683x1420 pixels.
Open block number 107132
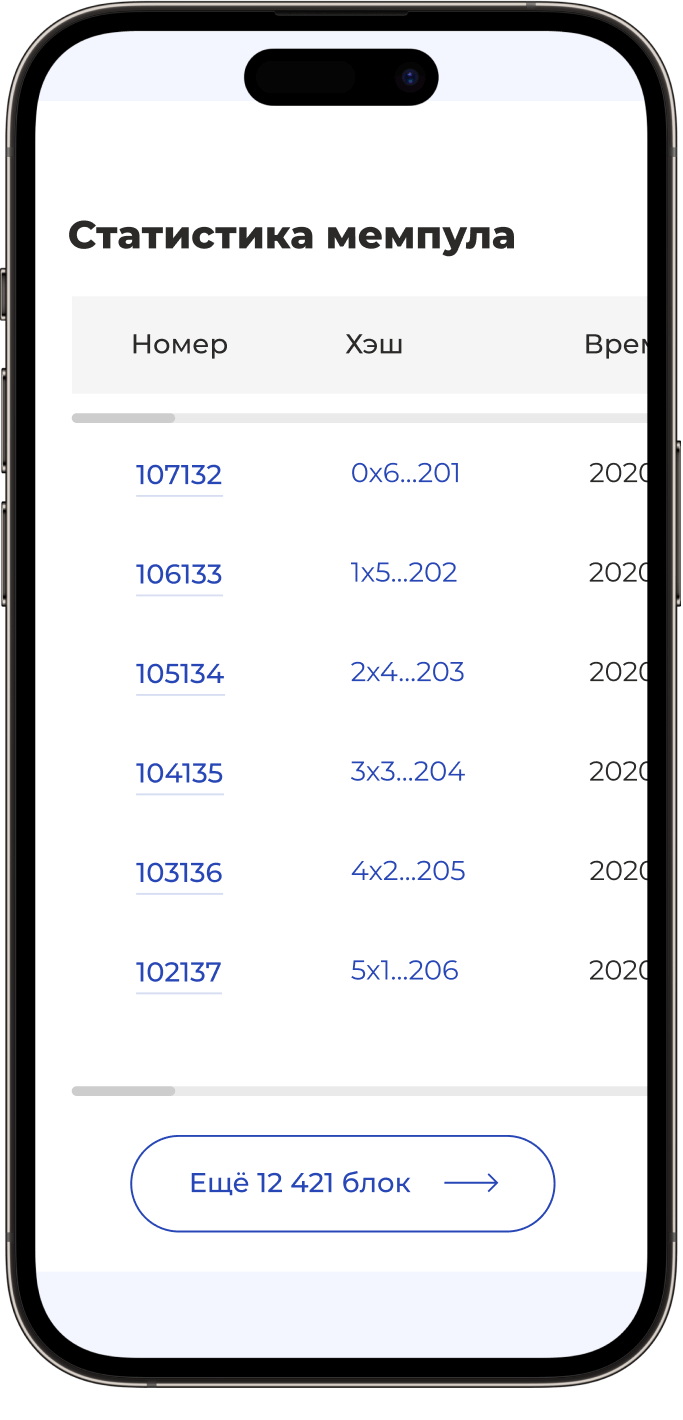(x=179, y=474)
